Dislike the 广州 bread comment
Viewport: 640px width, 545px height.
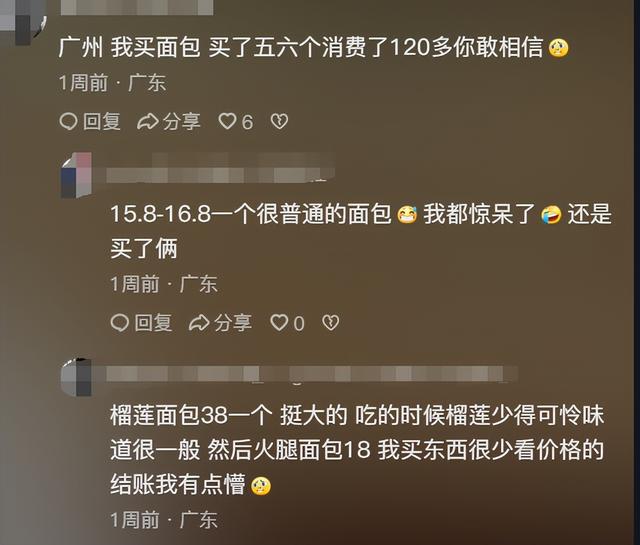click(x=281, y=121)
